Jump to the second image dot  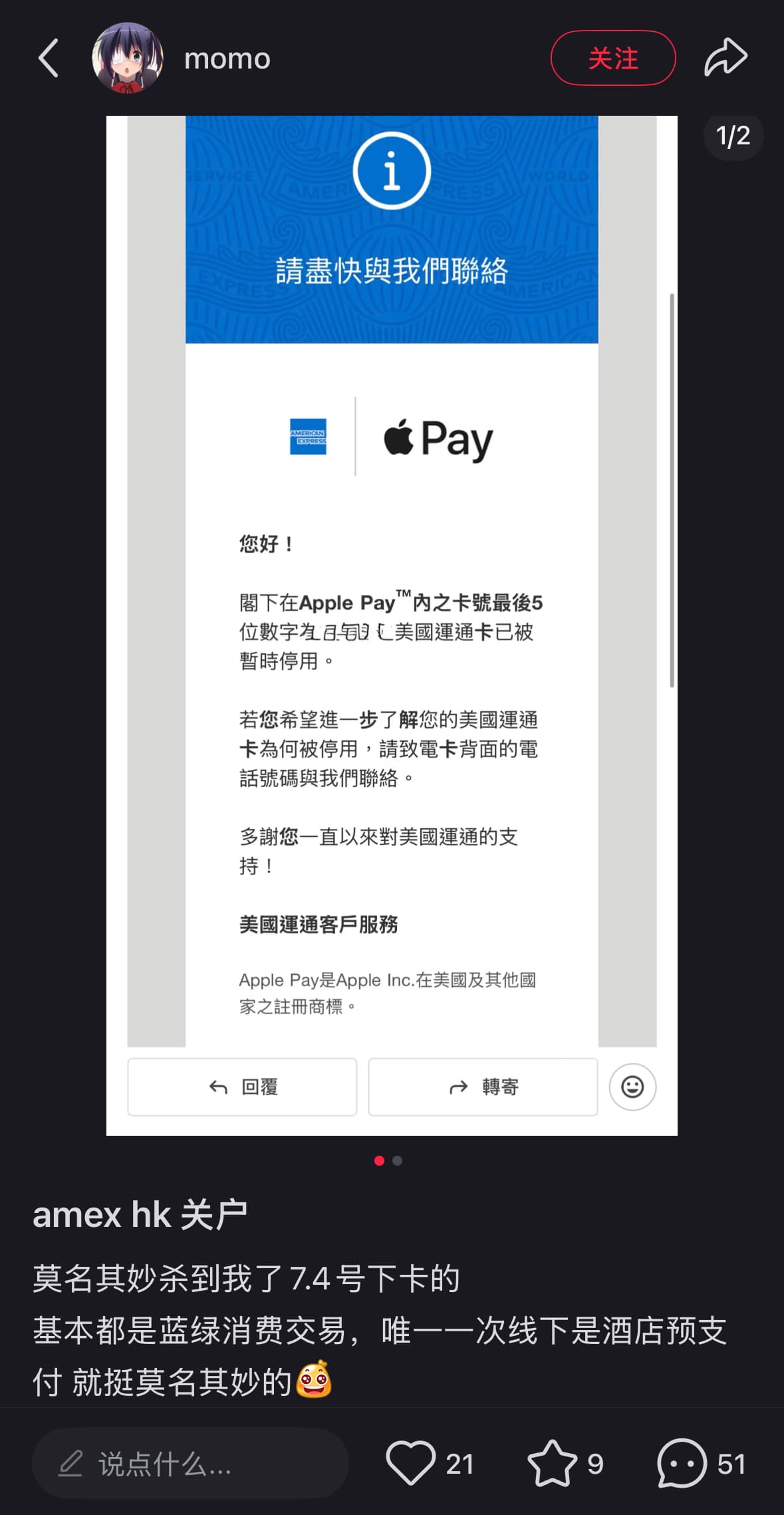pos(398,1161)
